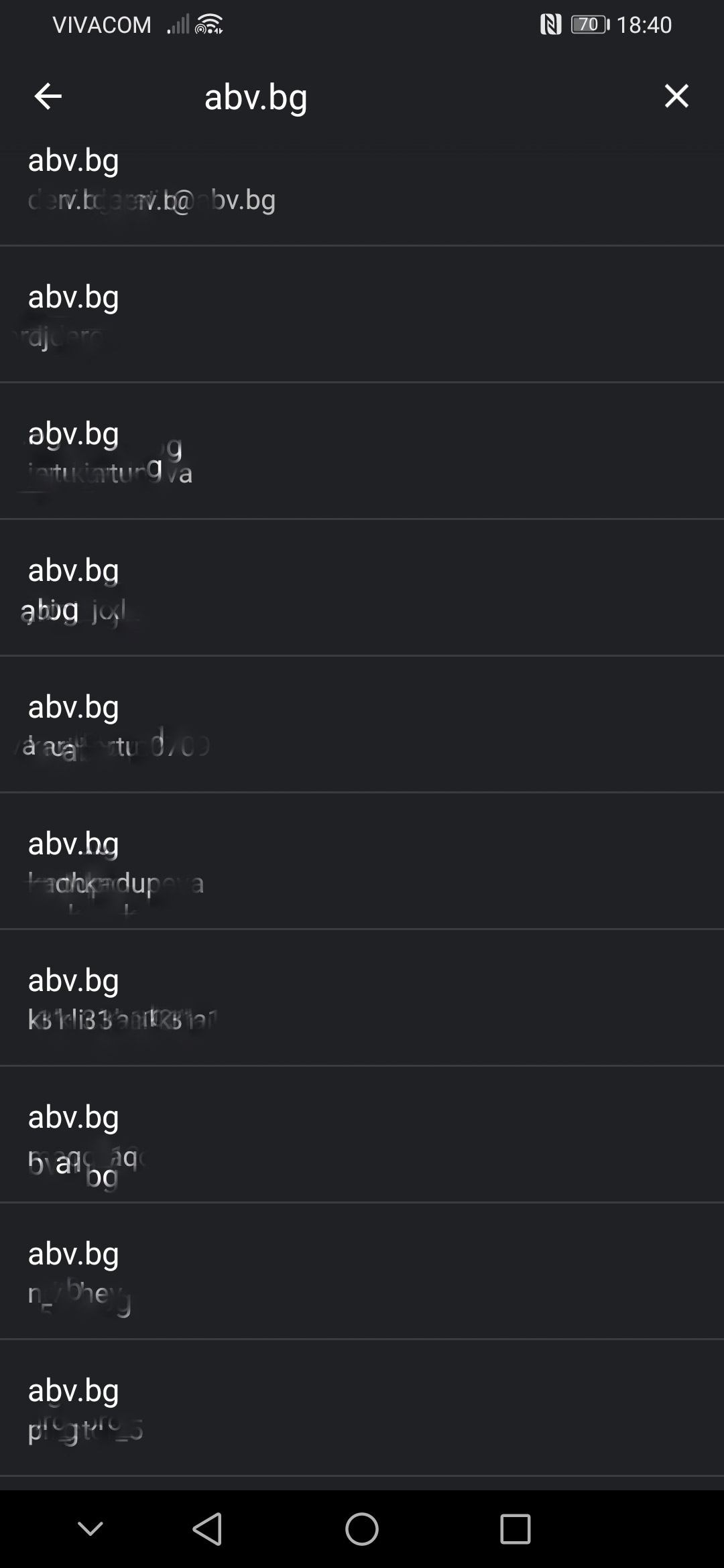Hide the keyboard using the down arrow
724x1568 pixels.
(x=90, y=1528)
